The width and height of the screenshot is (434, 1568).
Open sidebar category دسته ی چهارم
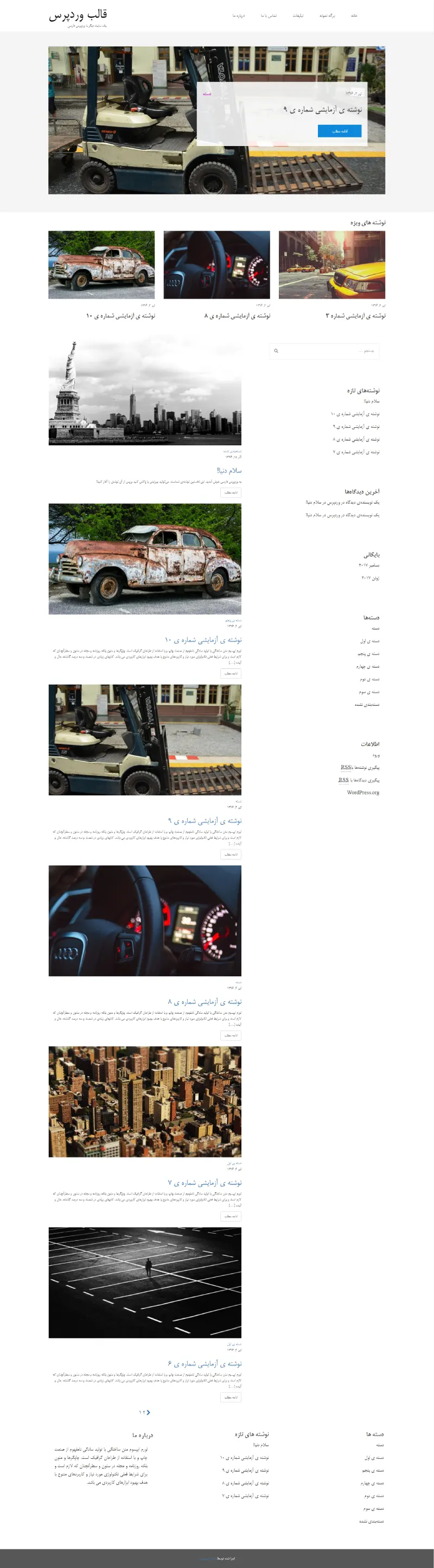click(x=368, y=667)
